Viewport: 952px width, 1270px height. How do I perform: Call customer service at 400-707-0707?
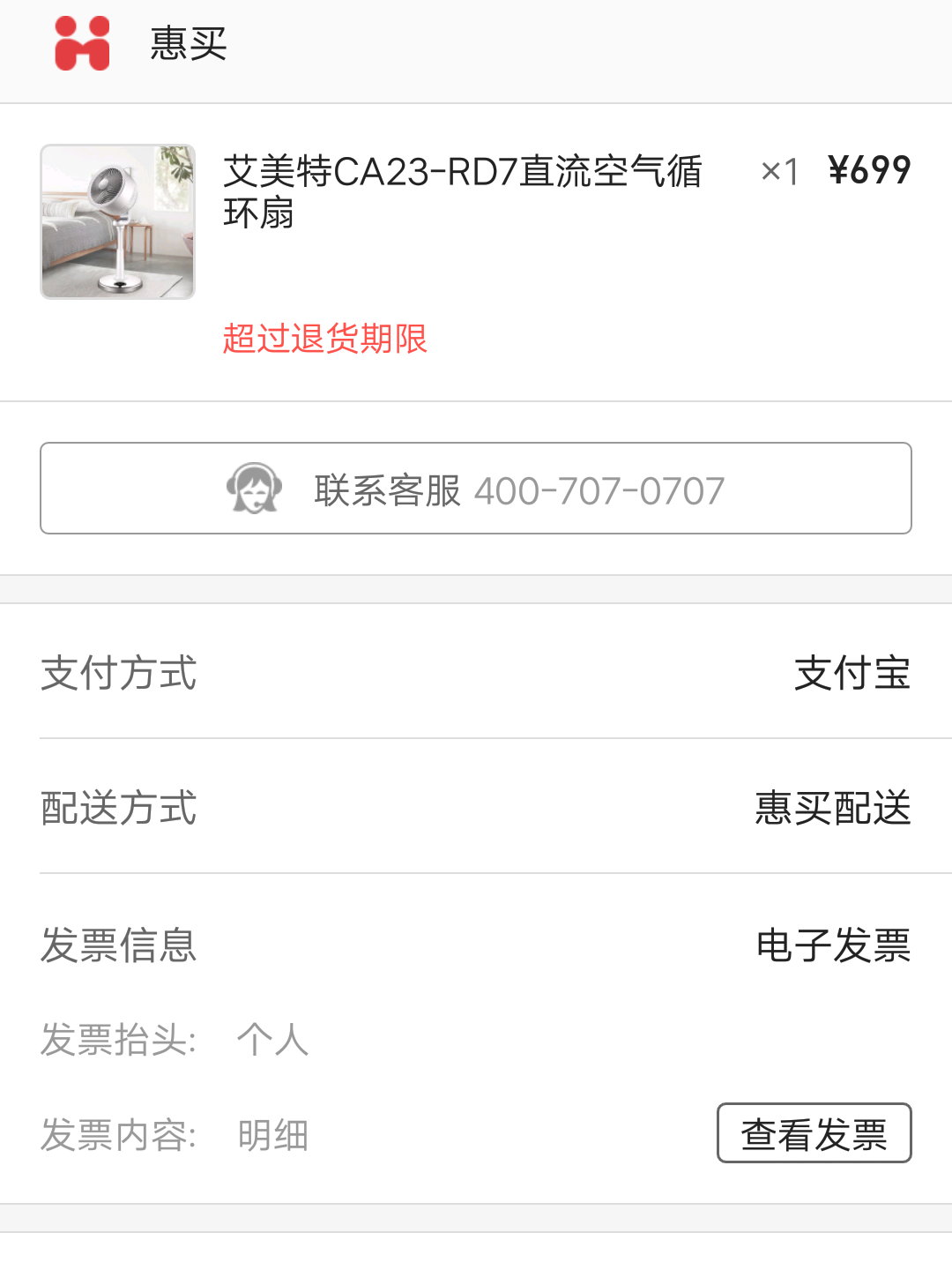click(476, 489)
